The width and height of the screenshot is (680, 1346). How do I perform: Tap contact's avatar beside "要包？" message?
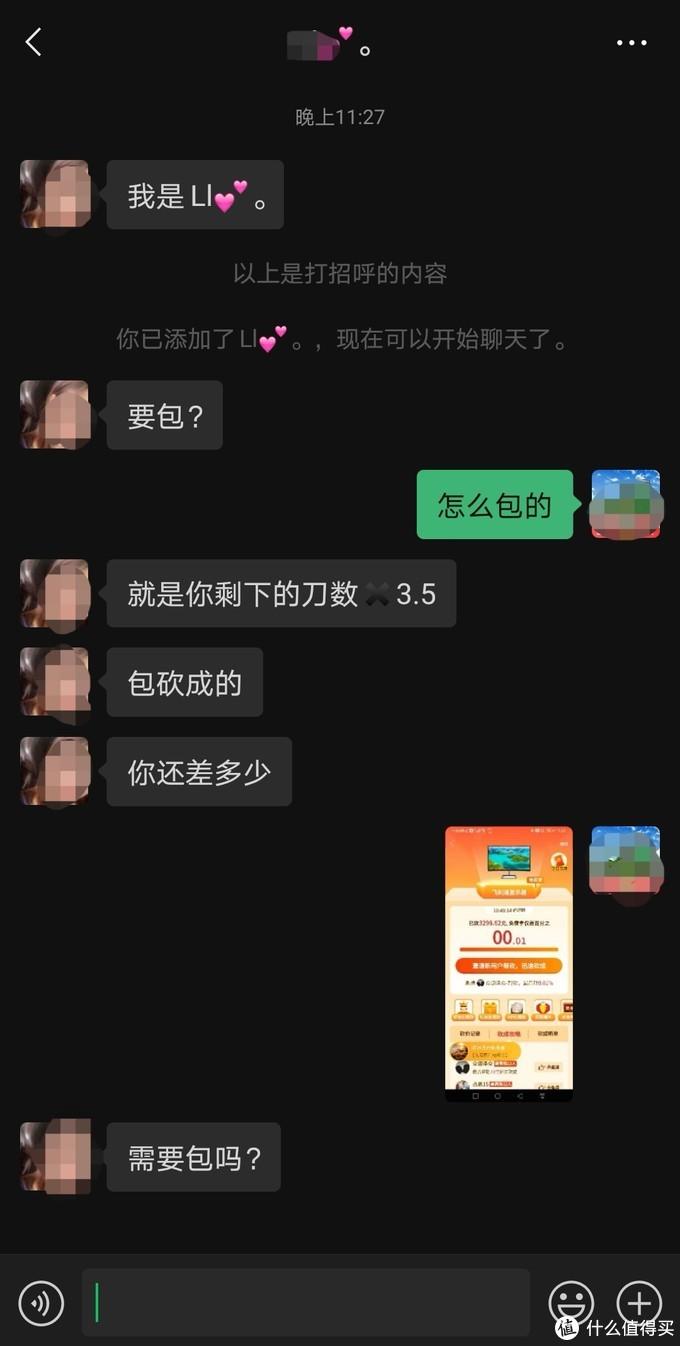point(55,414)
